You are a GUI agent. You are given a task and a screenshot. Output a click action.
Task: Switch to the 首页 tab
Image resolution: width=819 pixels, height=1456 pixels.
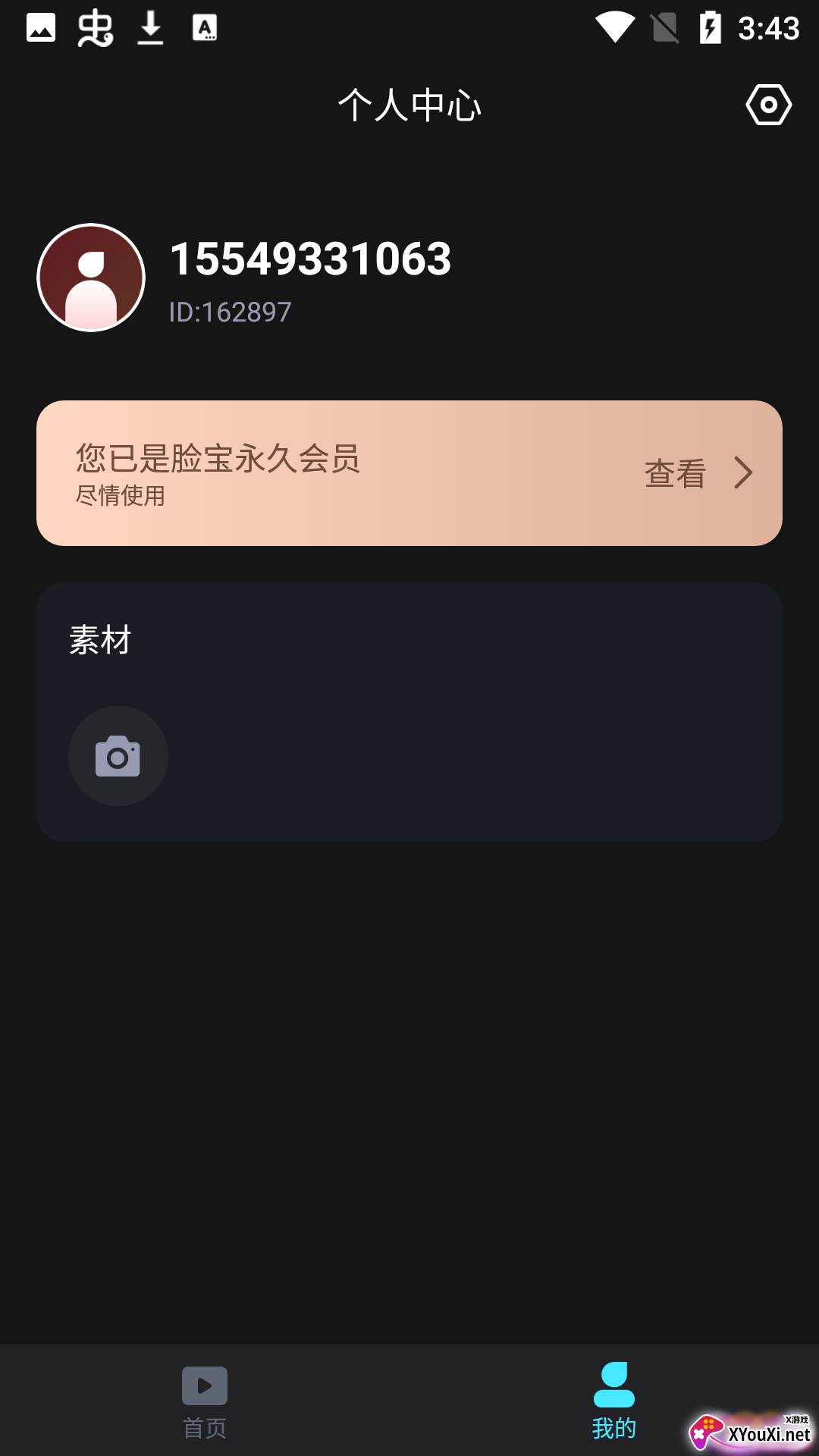click(x=205, y=1401)
